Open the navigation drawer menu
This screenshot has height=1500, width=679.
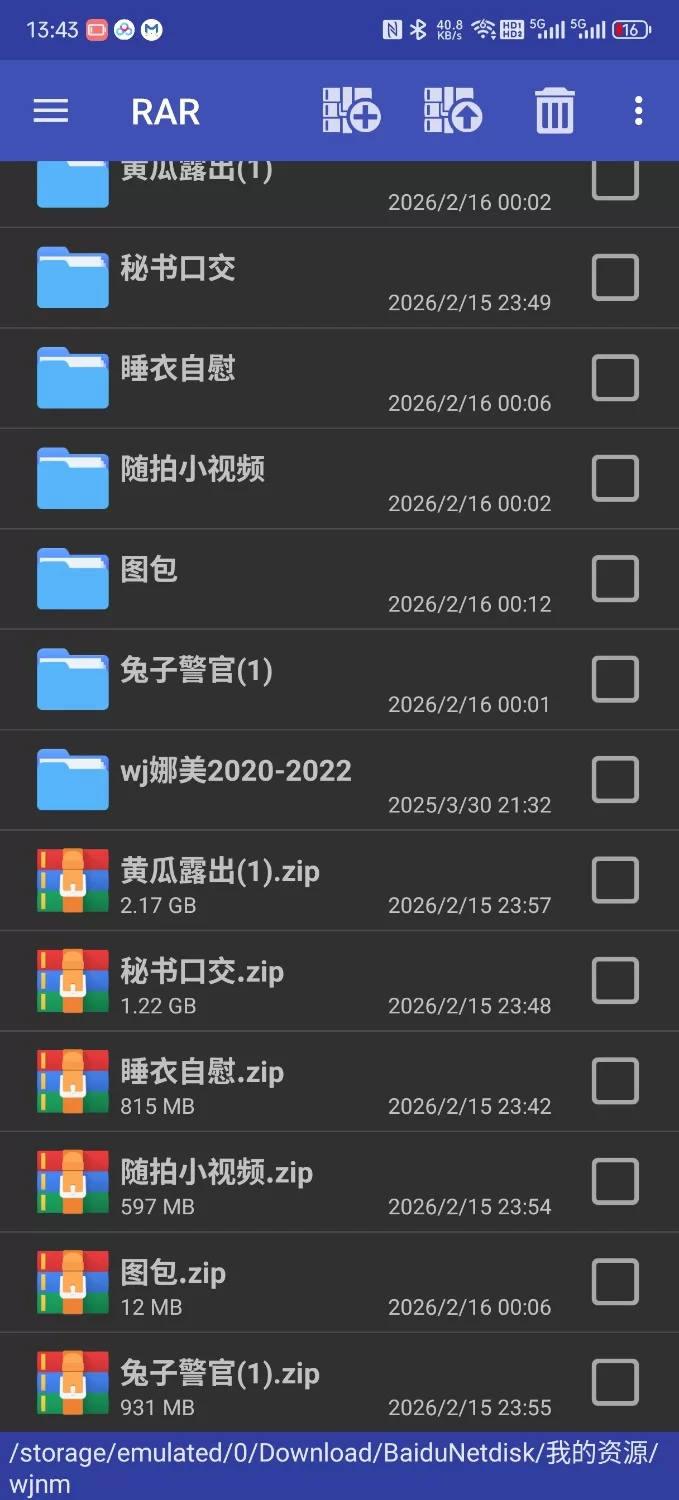tap(51, 111)
